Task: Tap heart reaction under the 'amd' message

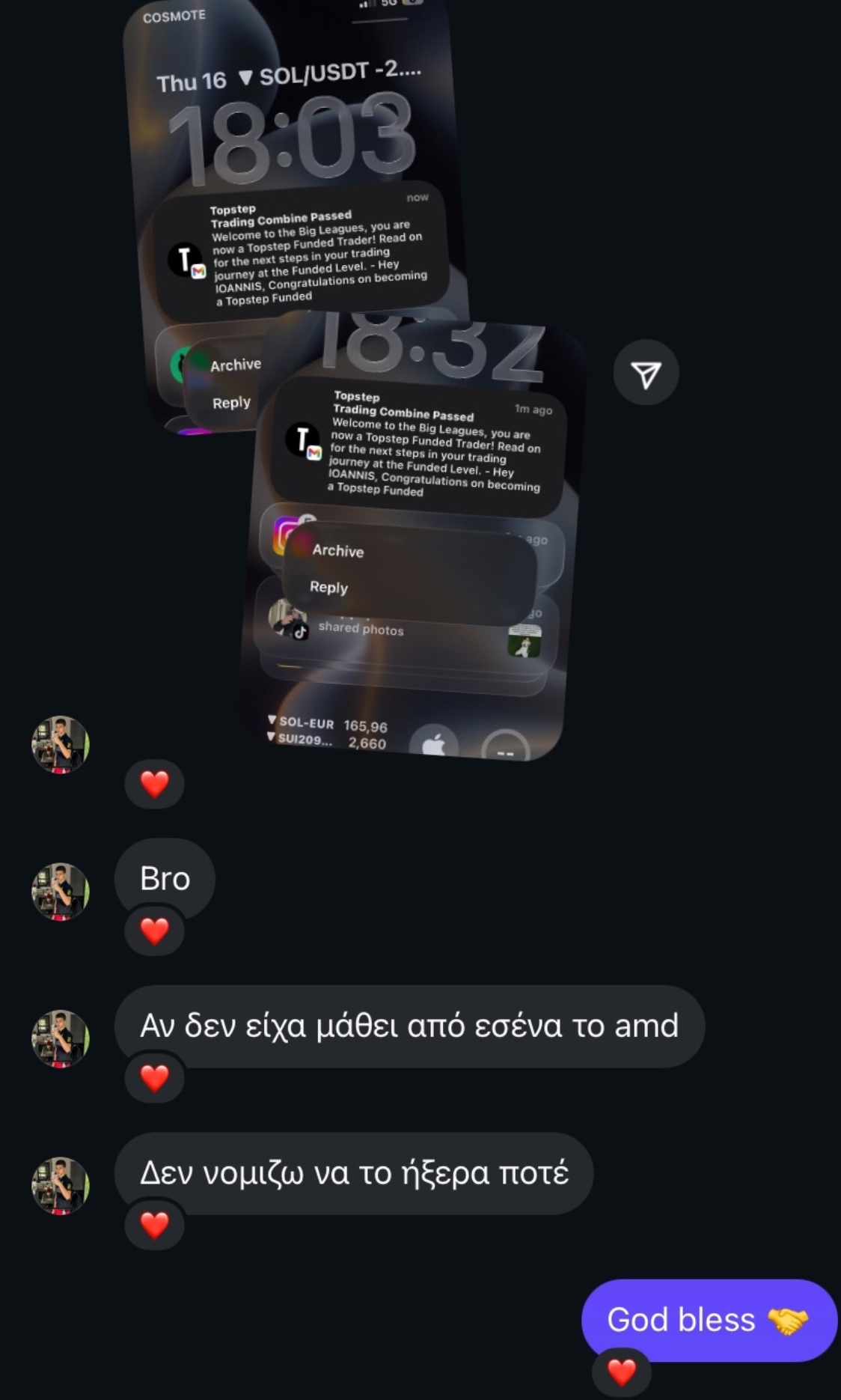Action: [x=155, y=1078]
